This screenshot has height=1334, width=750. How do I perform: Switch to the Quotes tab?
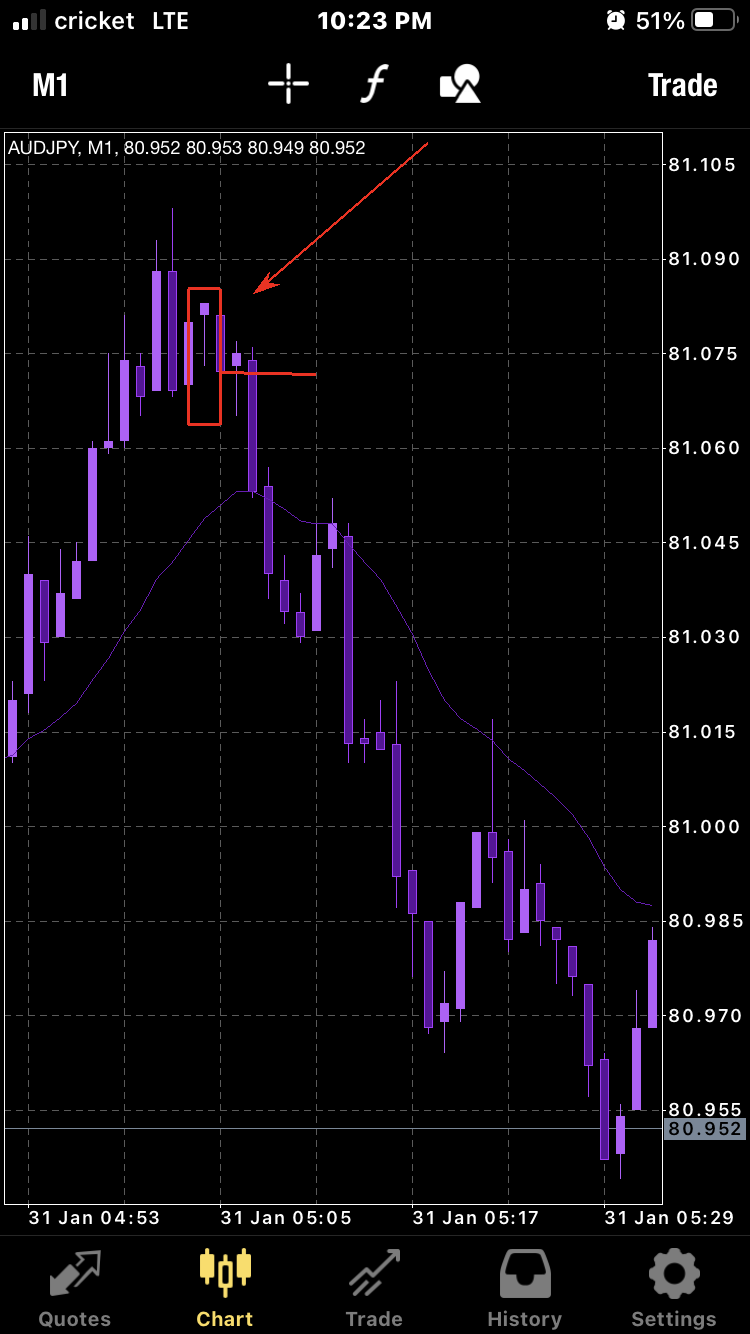[x=75, y=1287]
